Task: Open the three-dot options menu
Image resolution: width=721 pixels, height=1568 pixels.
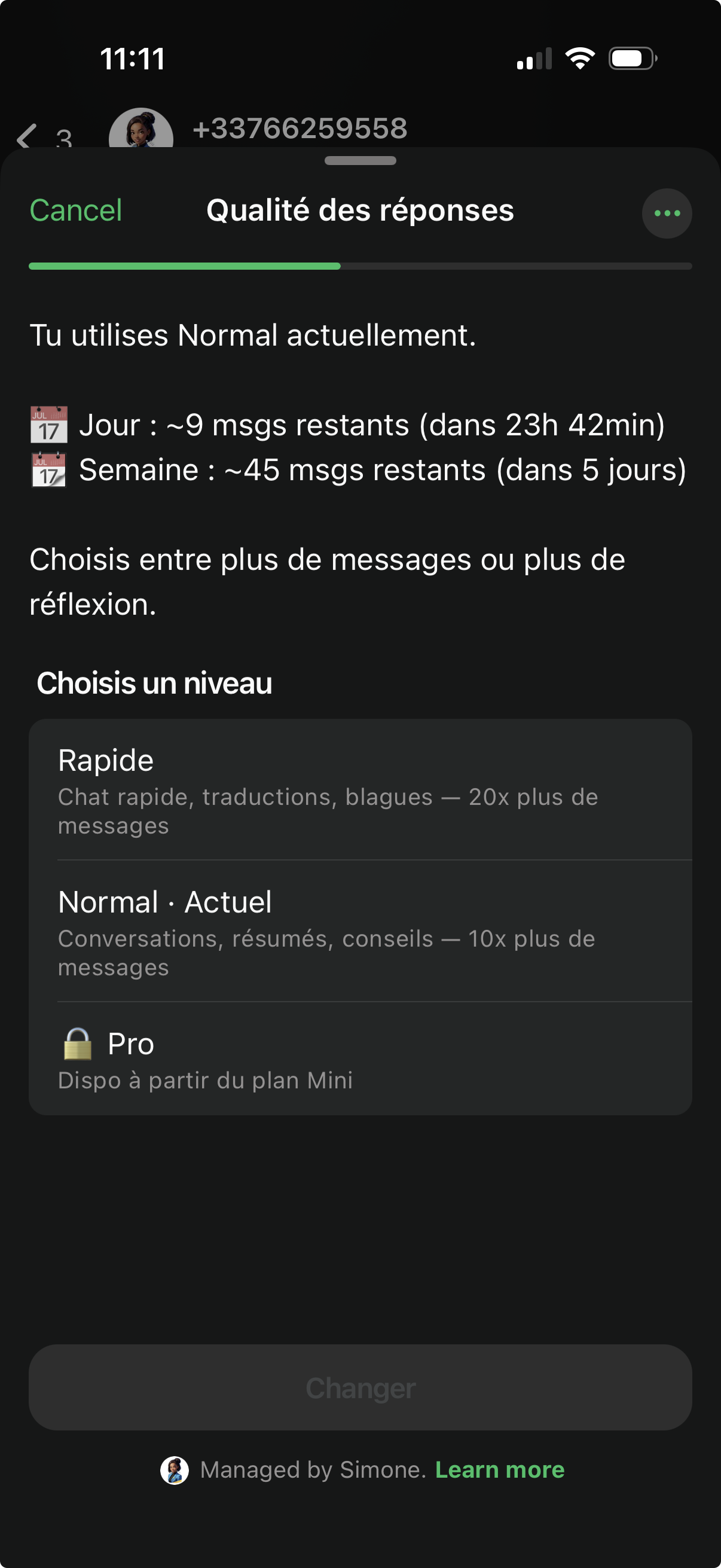Action: 667,213
